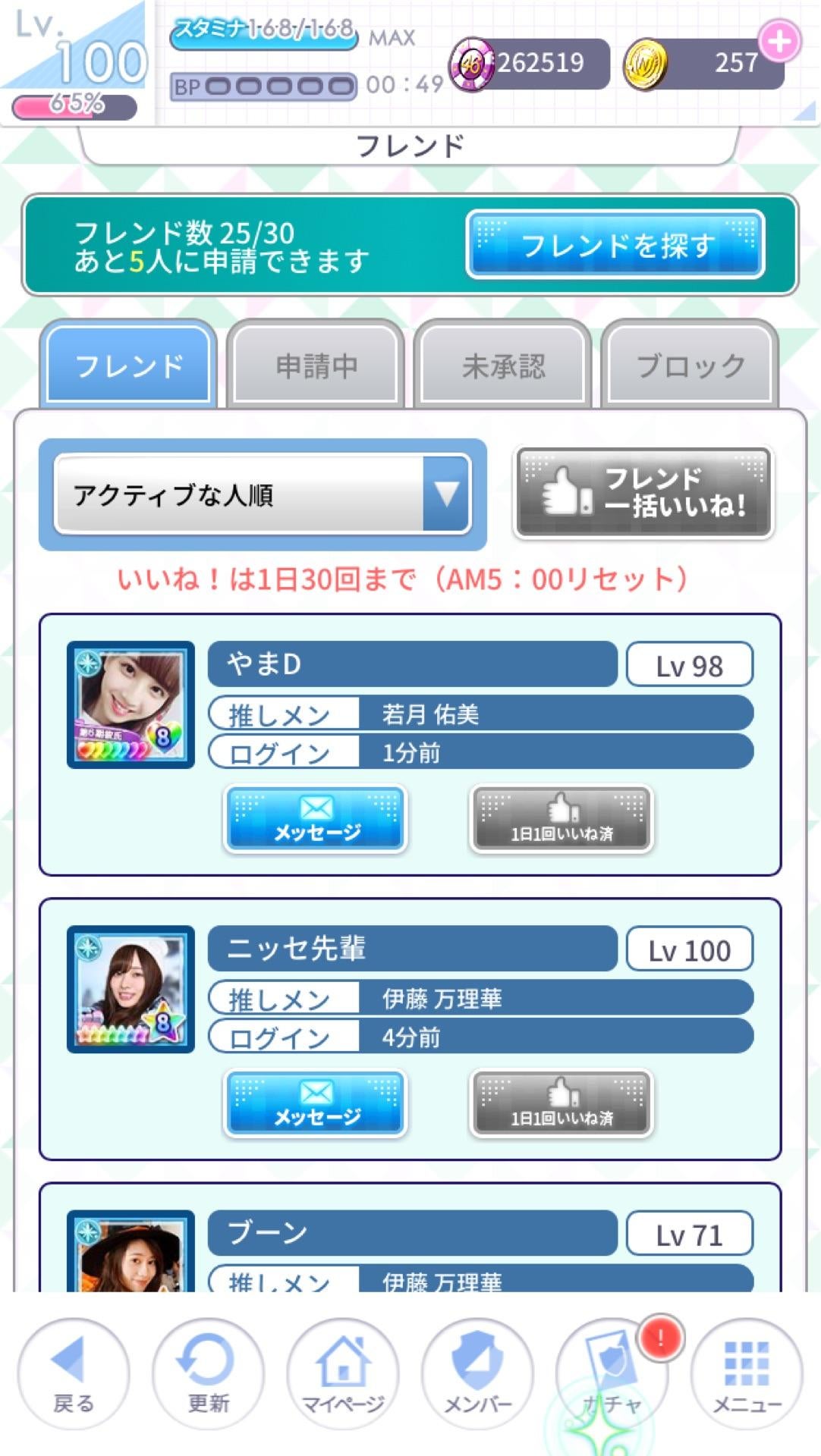Tap フレンドを探す to find friends
821x1456 pixels.
tap(615, 245)
